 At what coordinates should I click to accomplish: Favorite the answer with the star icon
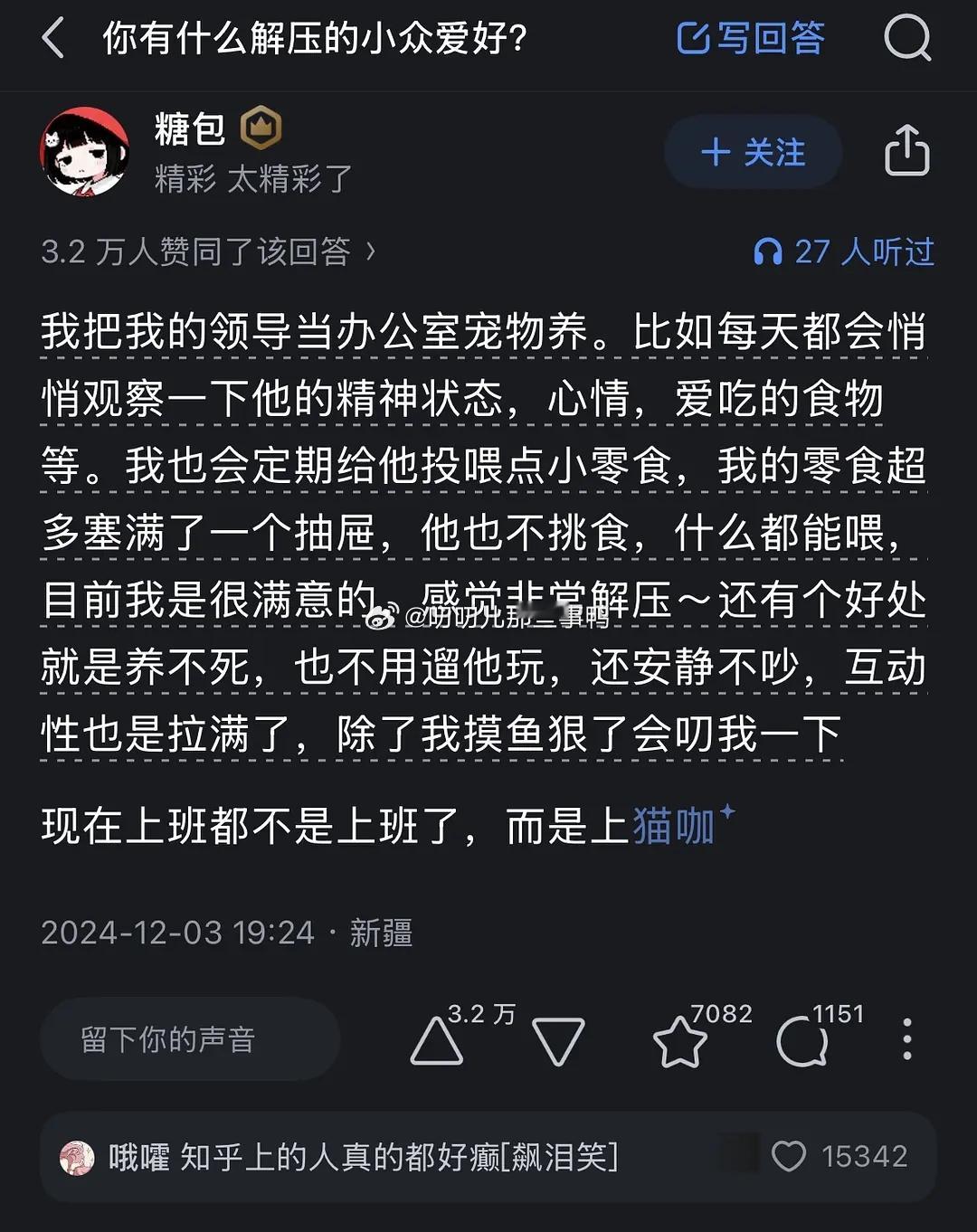coord(679,1042)
